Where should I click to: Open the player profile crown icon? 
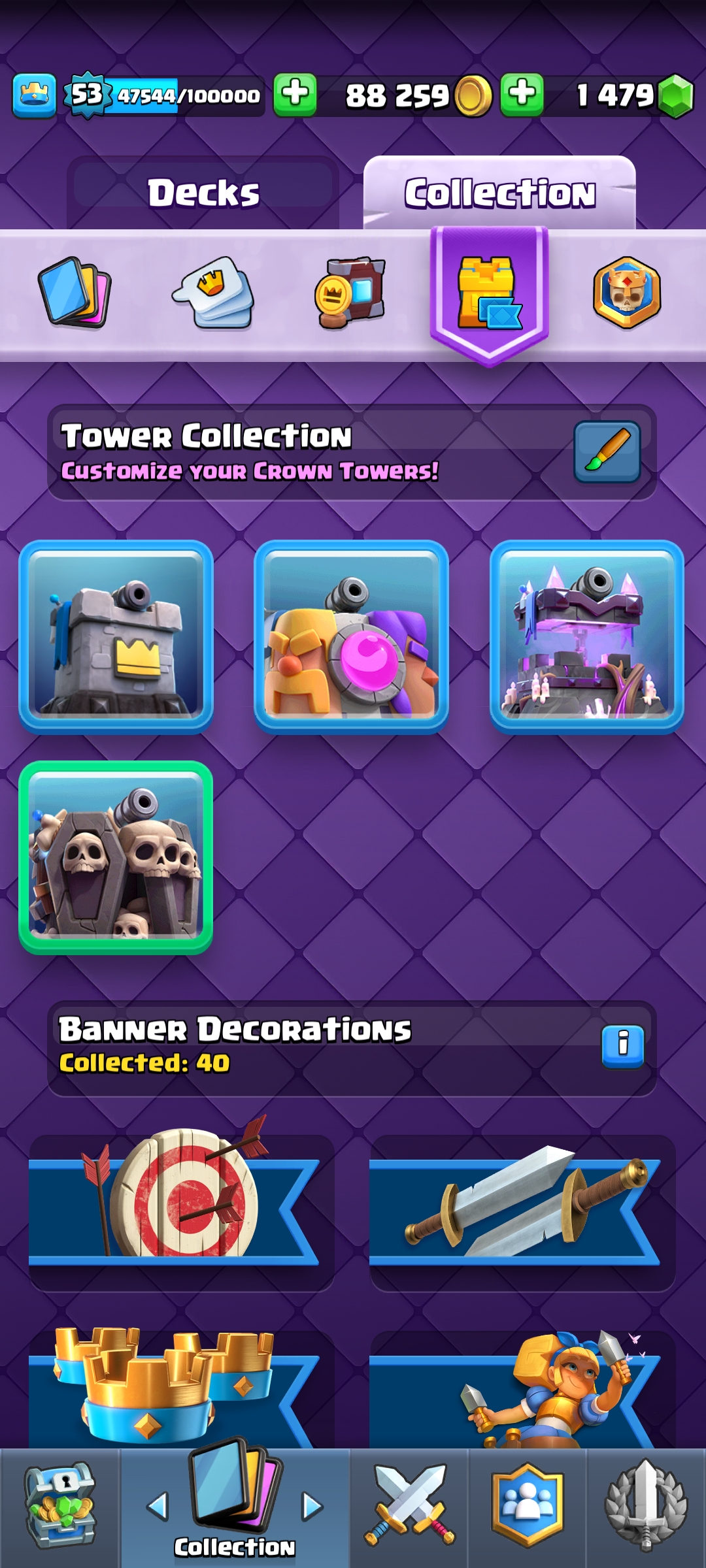(x=34, y=96)
